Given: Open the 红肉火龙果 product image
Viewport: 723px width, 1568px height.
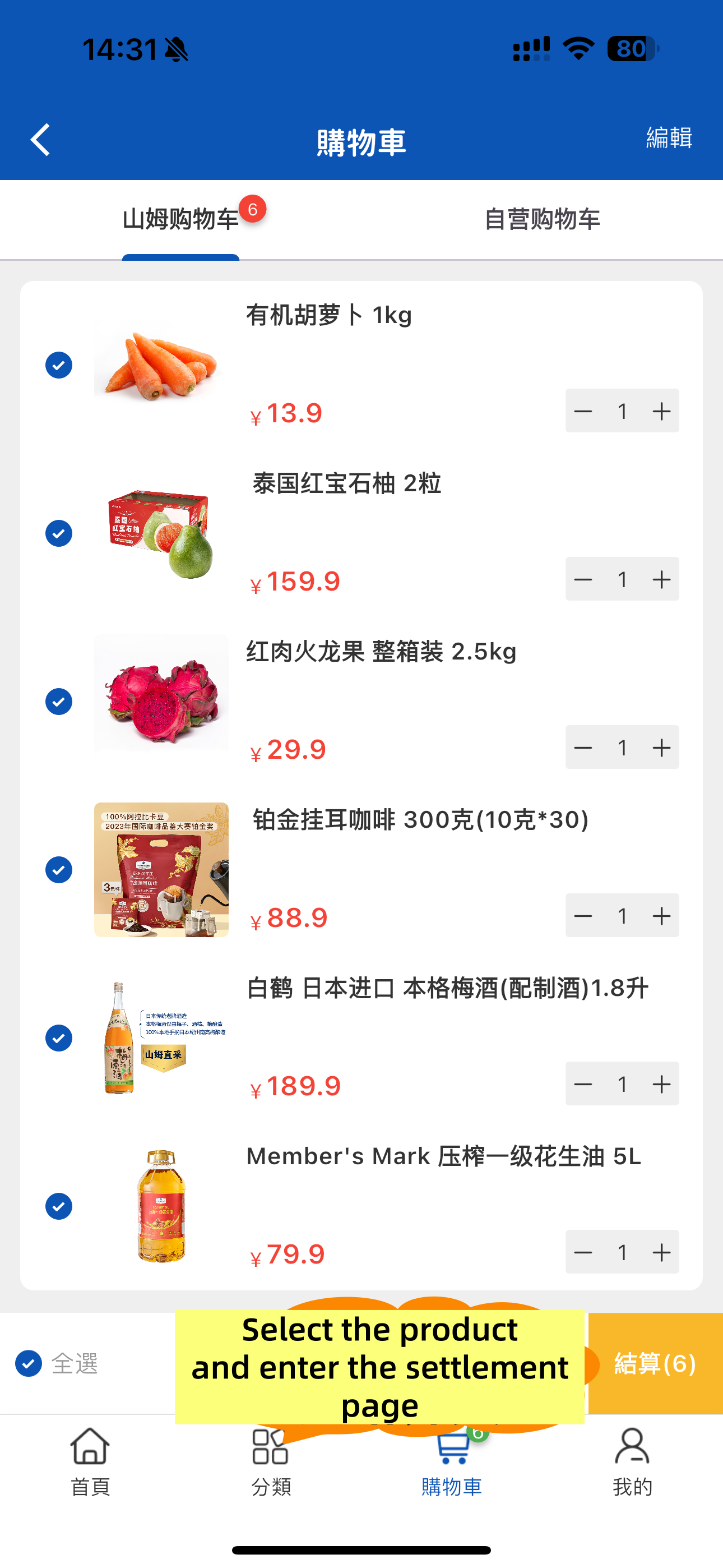Looking at the screenshot, I should coord(161,693).
